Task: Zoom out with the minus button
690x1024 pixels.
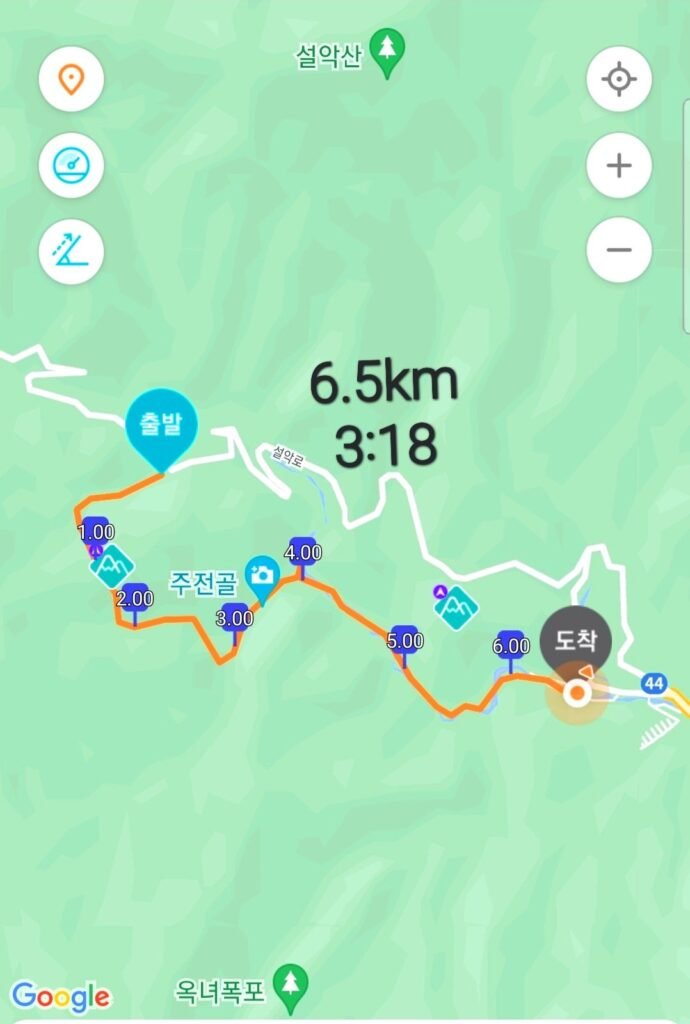Action: tap(619, 250)
